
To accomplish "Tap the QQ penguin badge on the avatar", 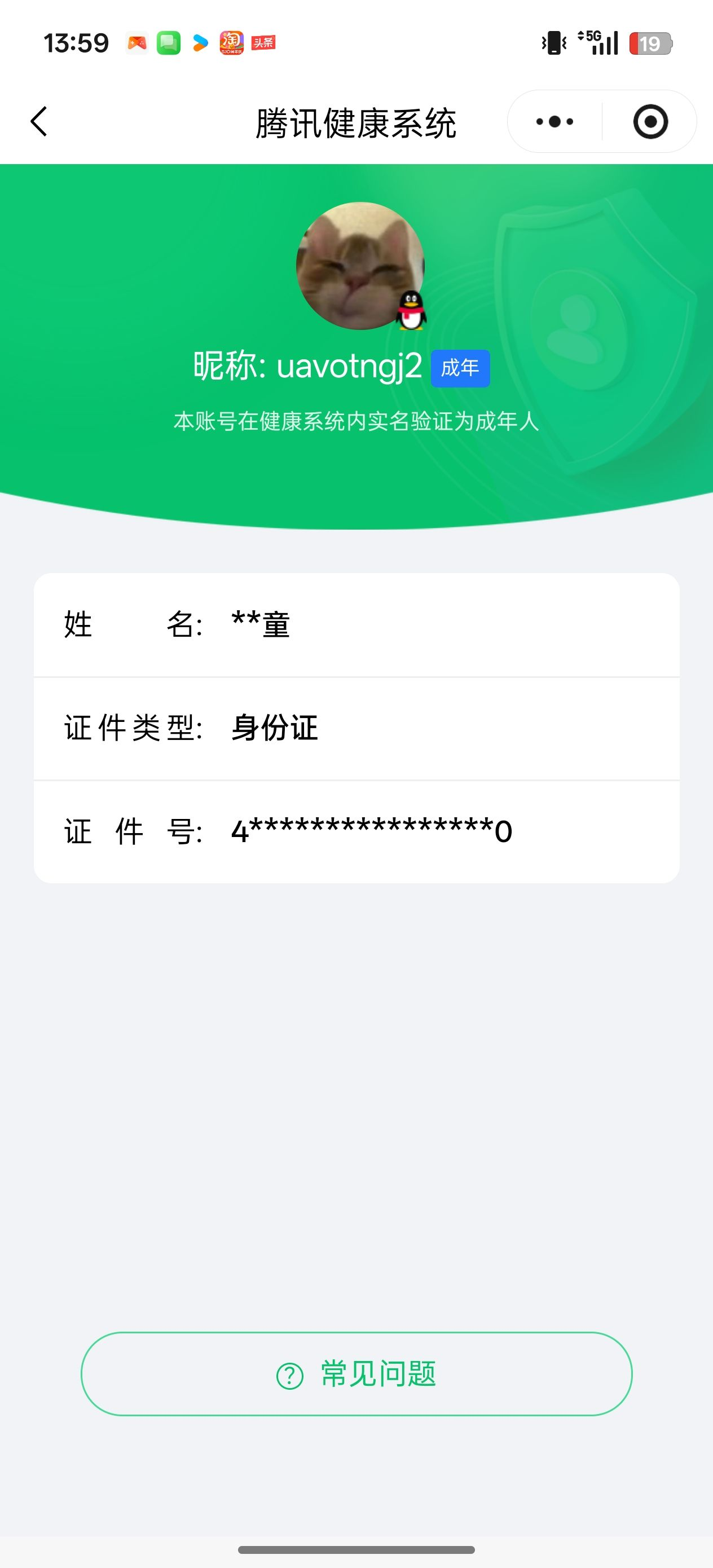I will click(x=412, y=310).
